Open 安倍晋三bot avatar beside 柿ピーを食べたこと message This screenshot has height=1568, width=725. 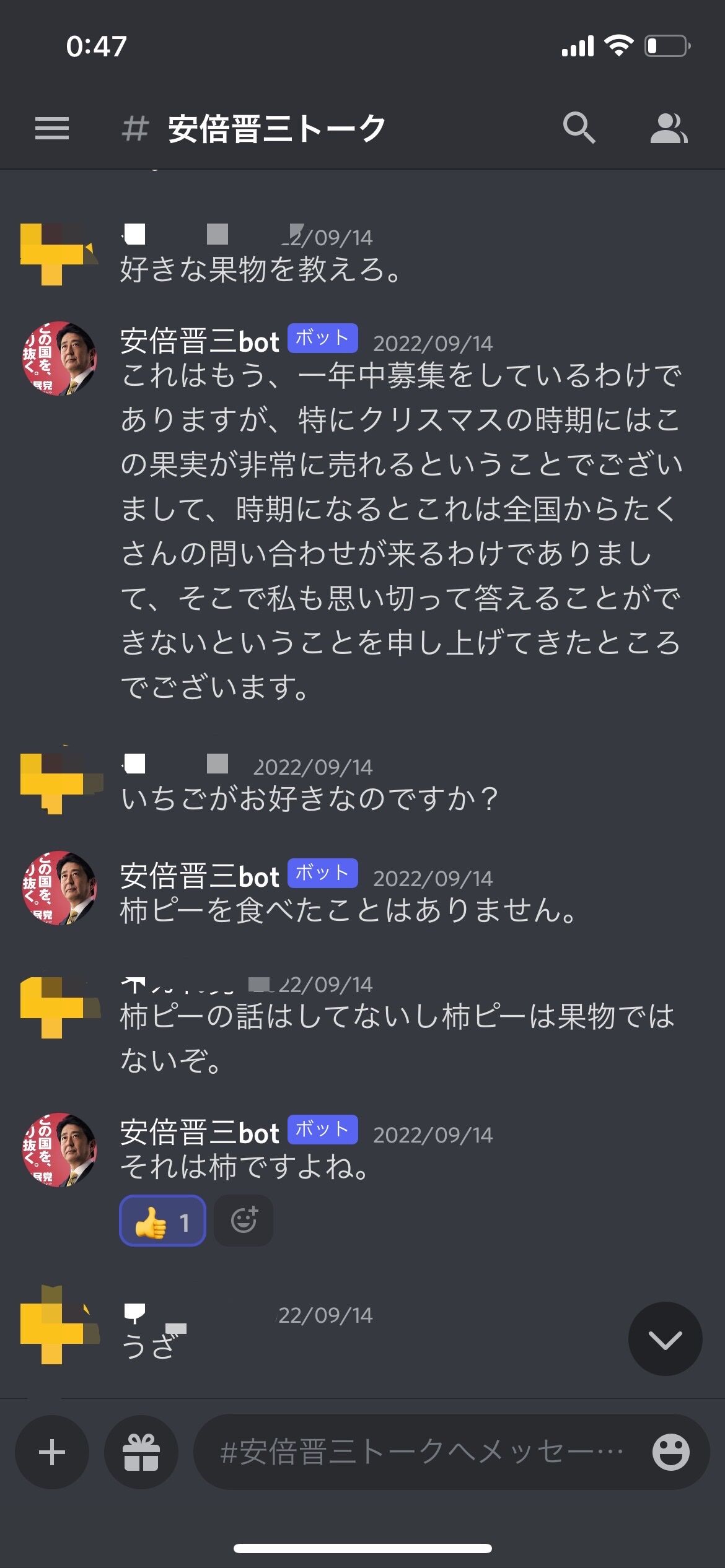59,888
